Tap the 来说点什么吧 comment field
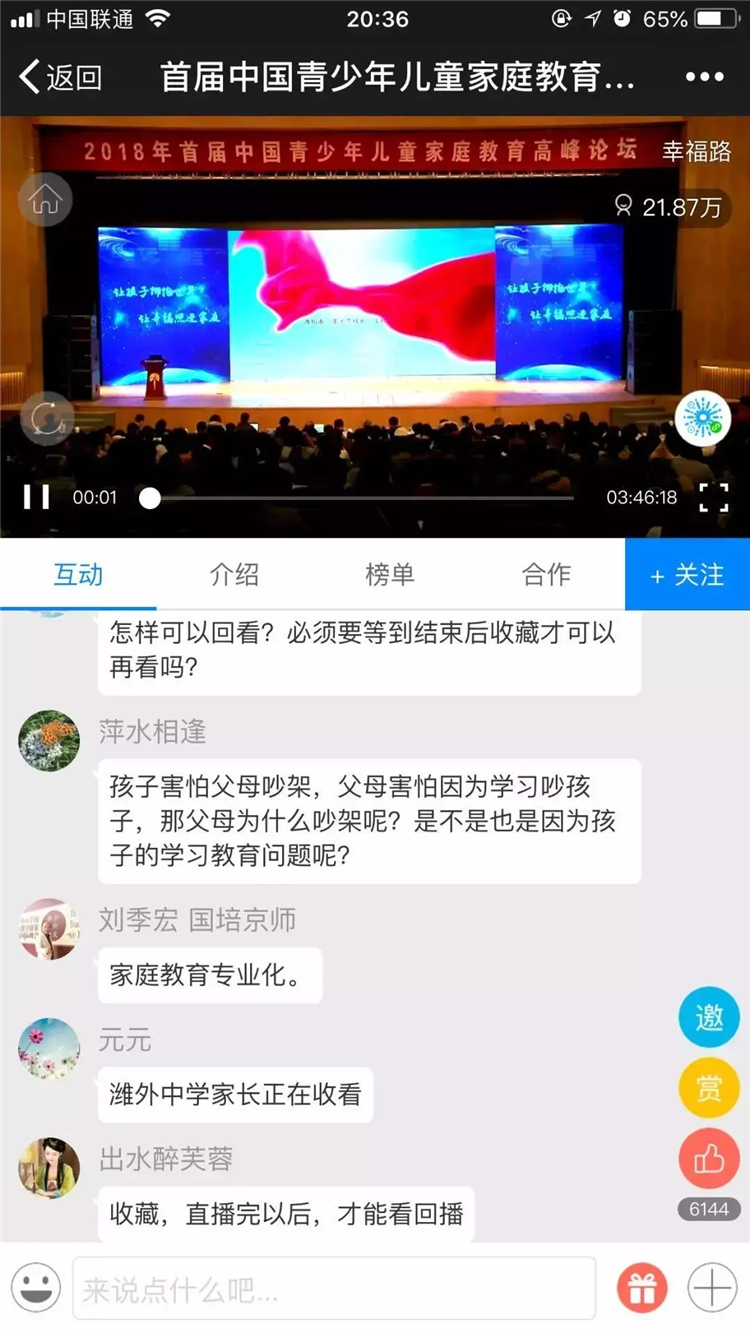This screenshot has height=1333, width=750. (334, 1288)
